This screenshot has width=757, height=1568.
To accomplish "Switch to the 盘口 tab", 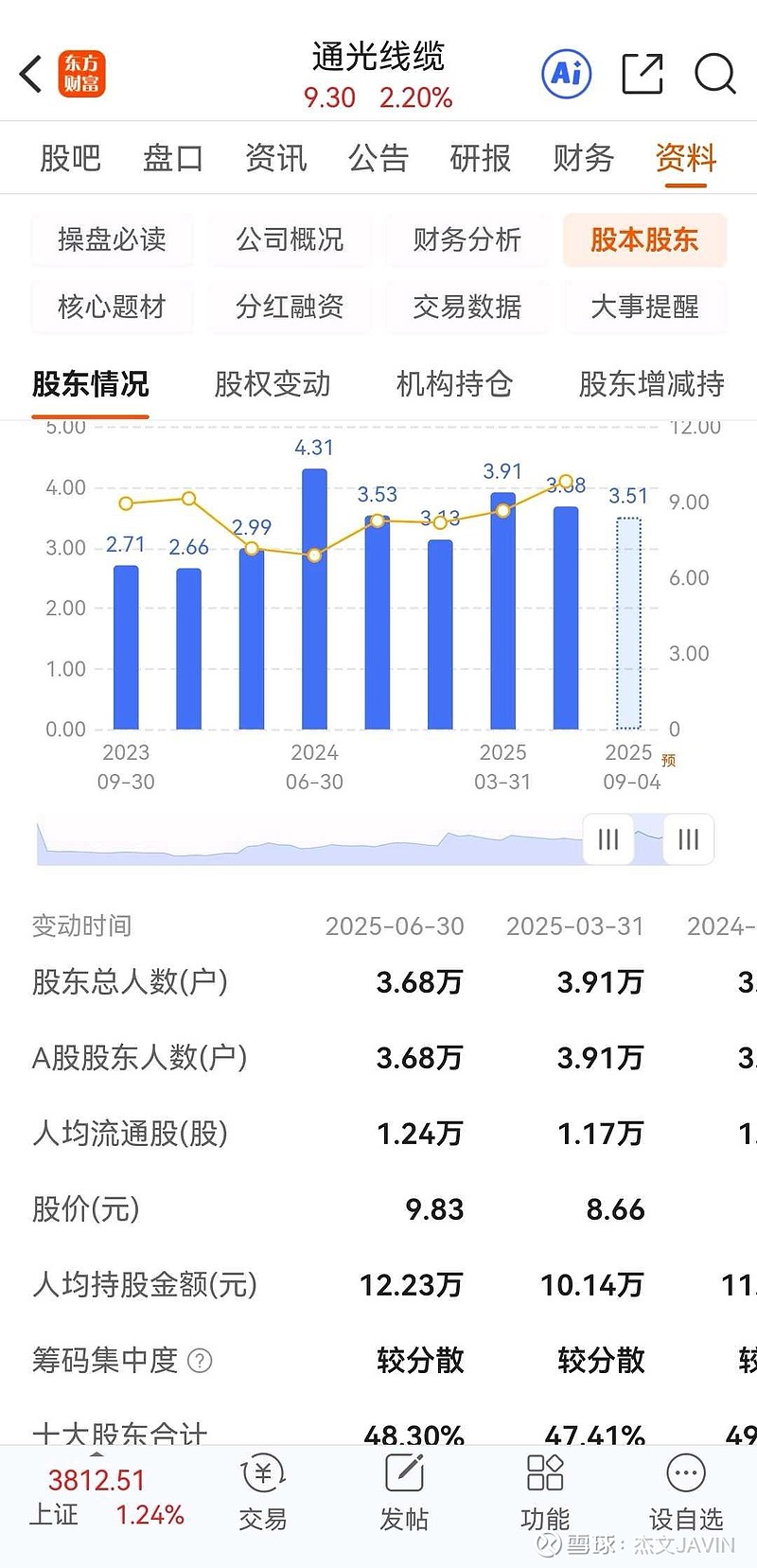I will tap(173, 158).
